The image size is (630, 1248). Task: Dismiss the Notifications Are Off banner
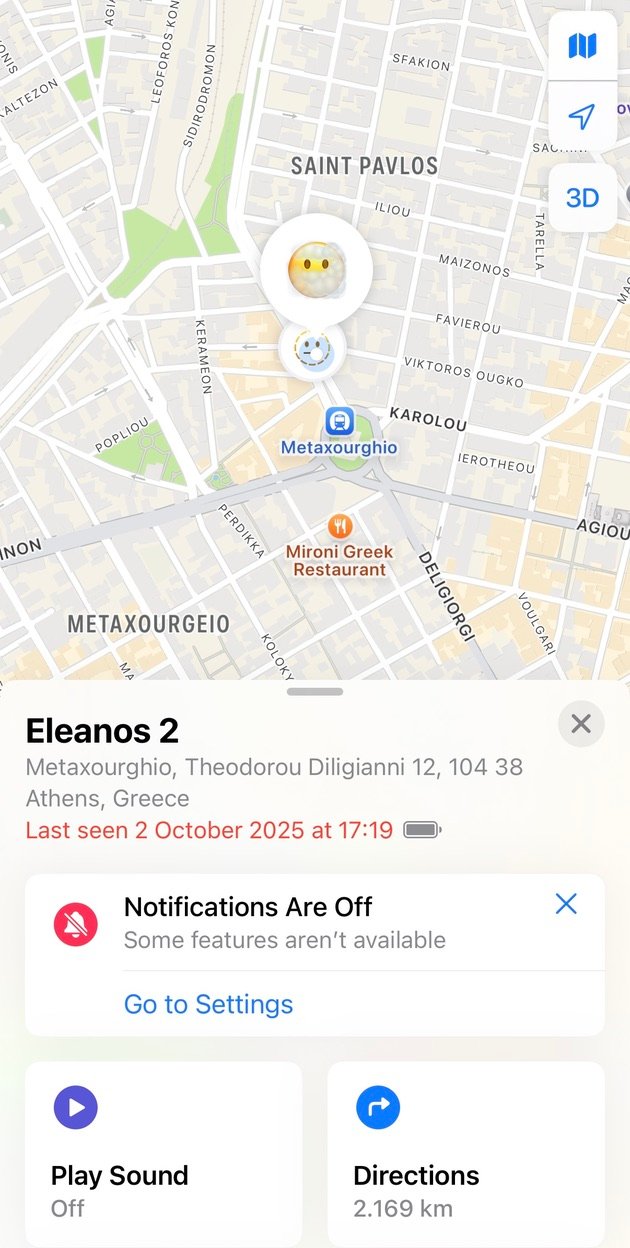566,904
